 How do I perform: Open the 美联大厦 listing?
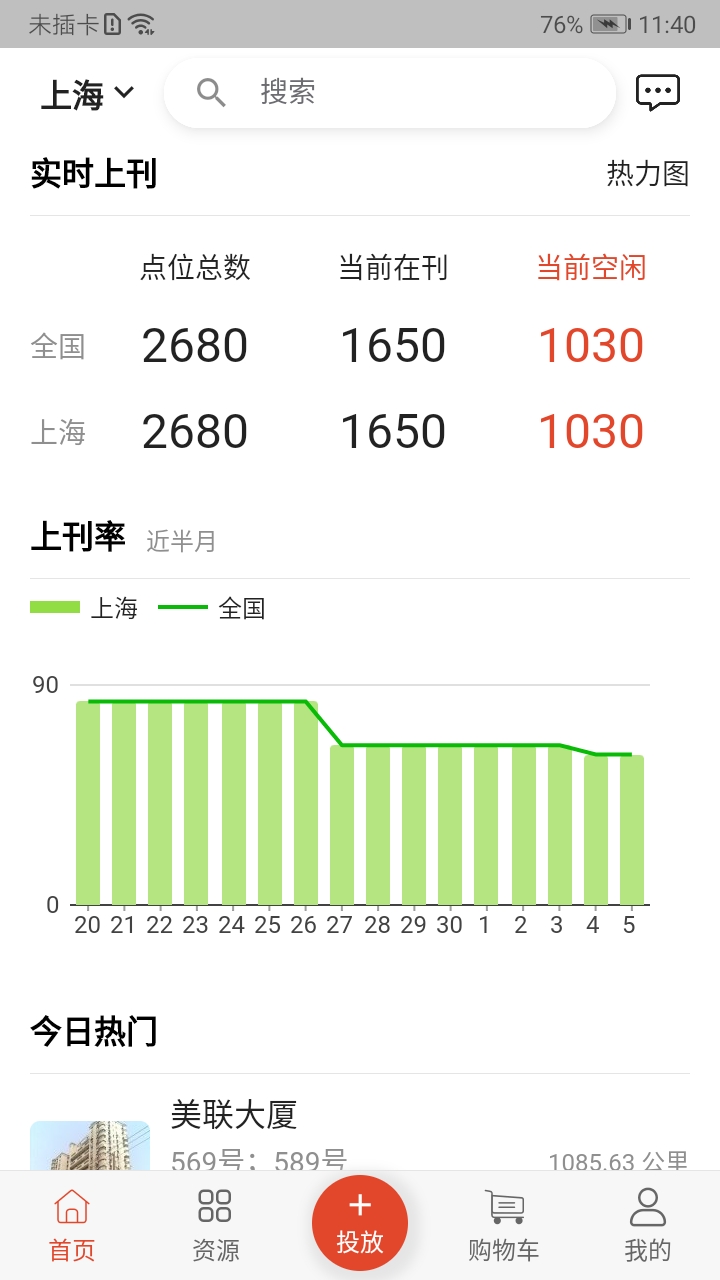[234, 1115]
